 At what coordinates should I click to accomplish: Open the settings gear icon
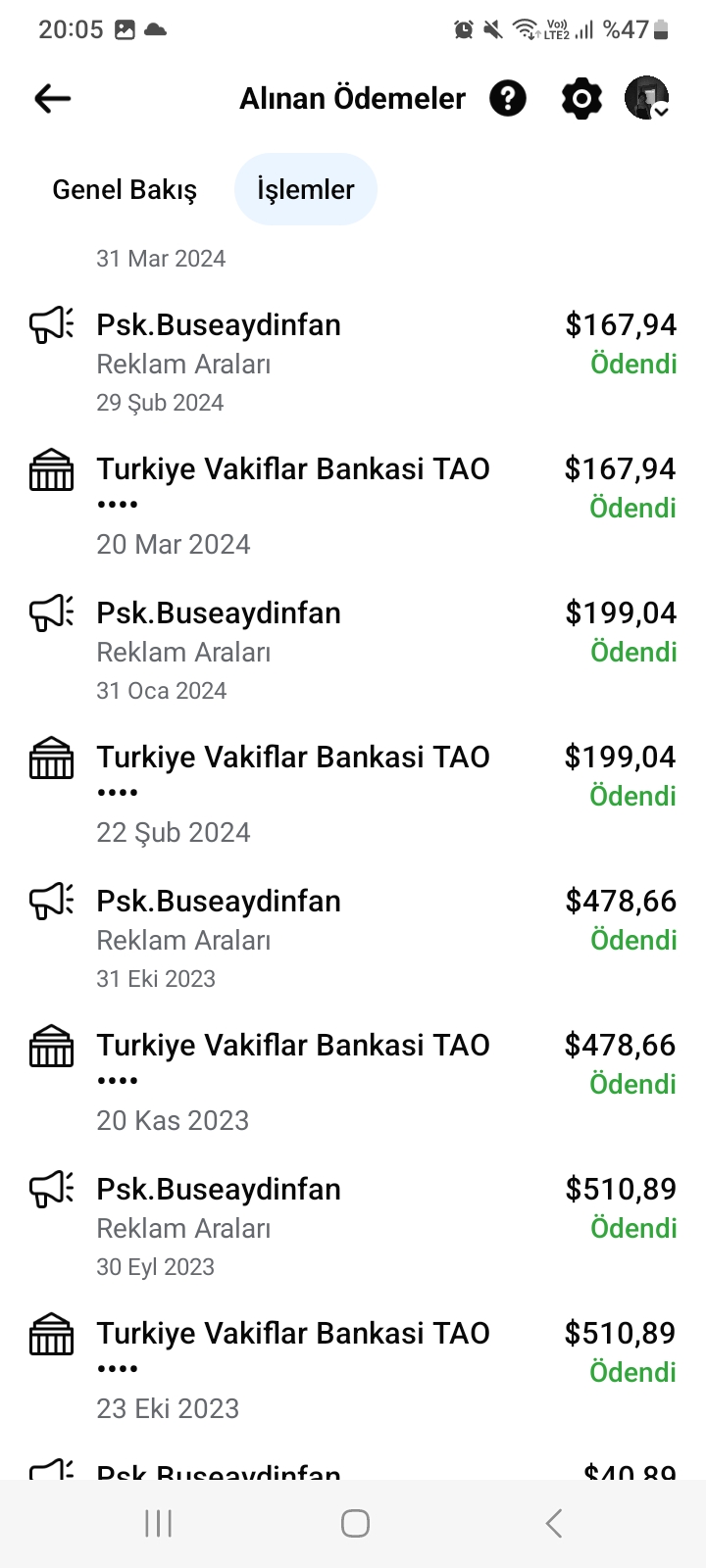(581, 98)
